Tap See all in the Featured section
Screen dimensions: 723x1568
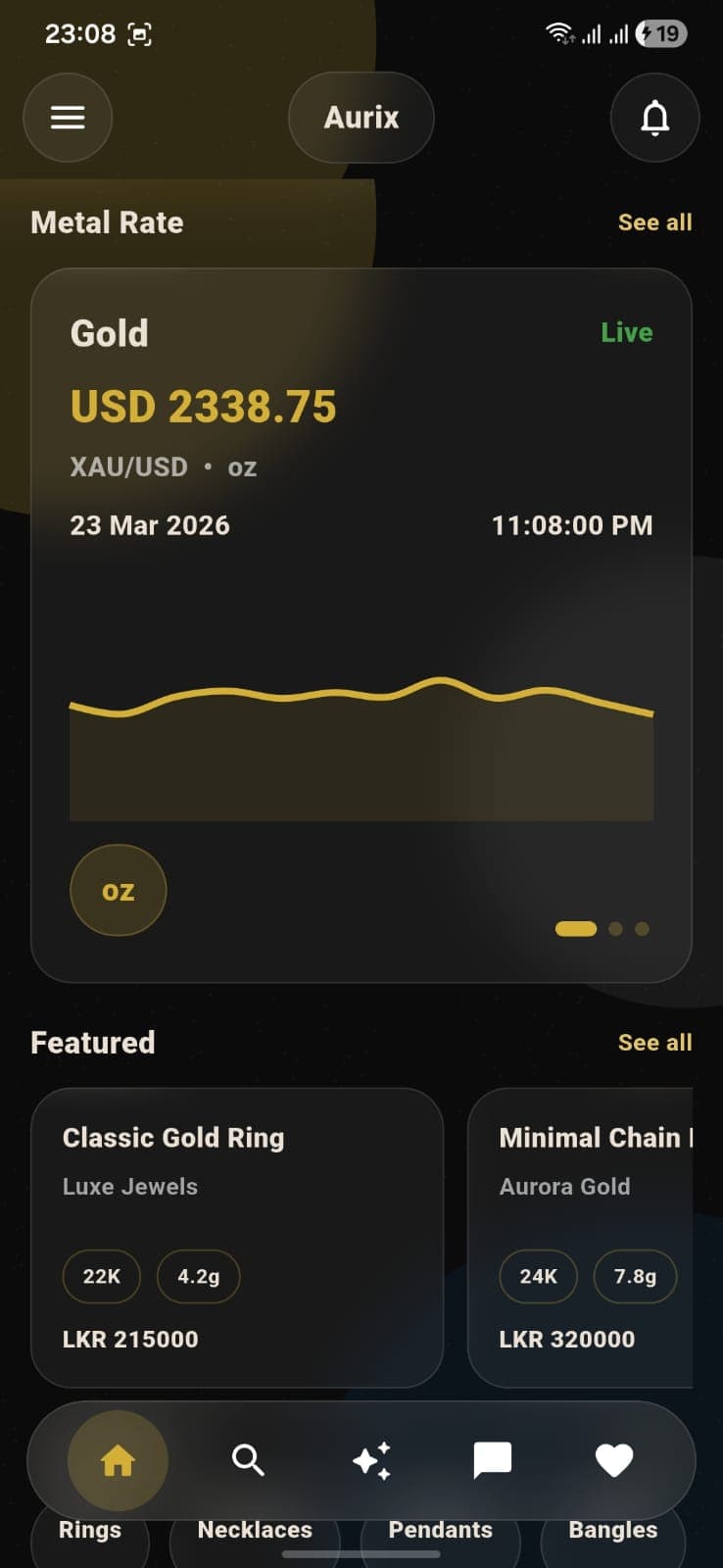(654, 1042)
